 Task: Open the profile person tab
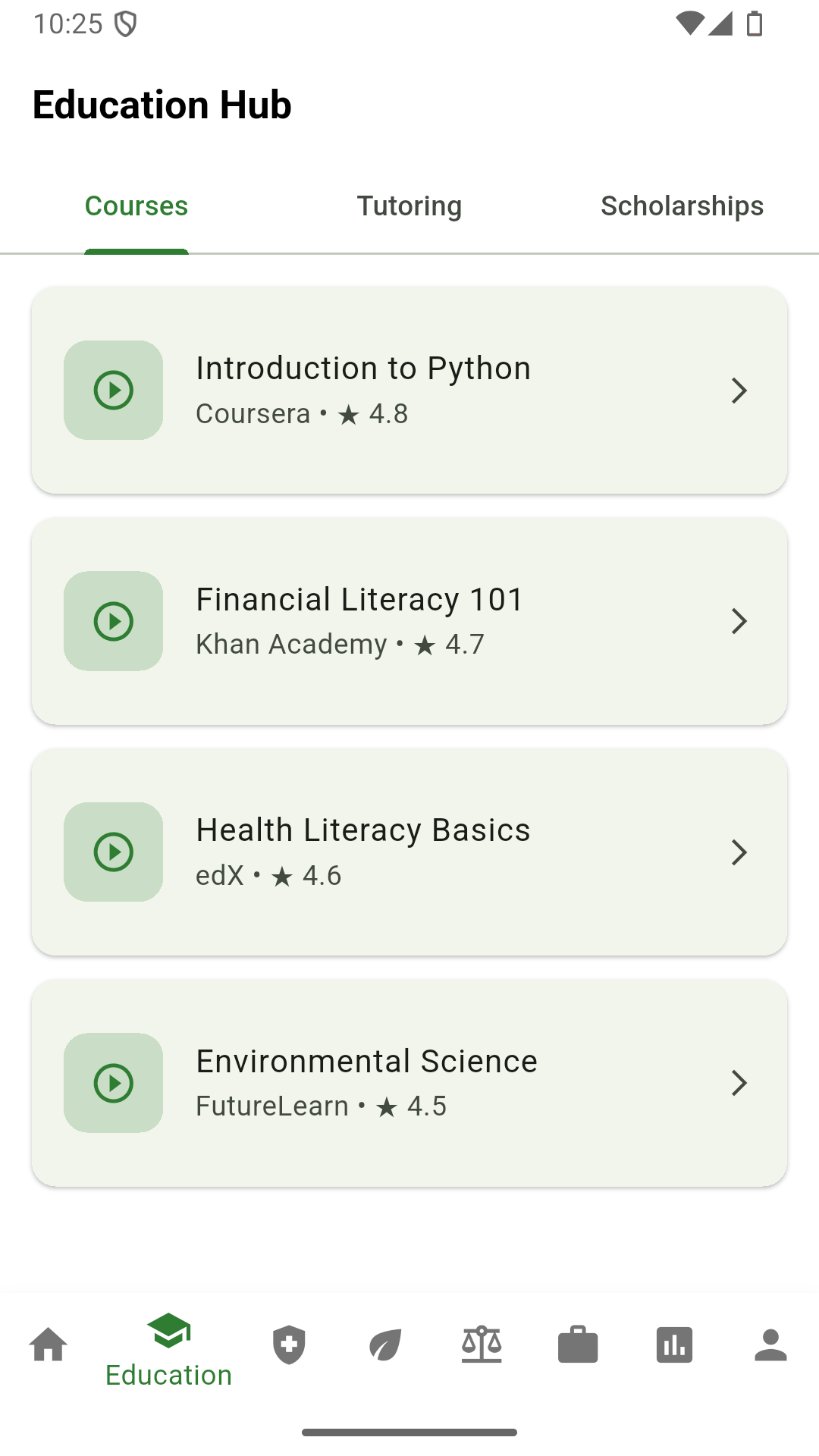pos(770,1345)
